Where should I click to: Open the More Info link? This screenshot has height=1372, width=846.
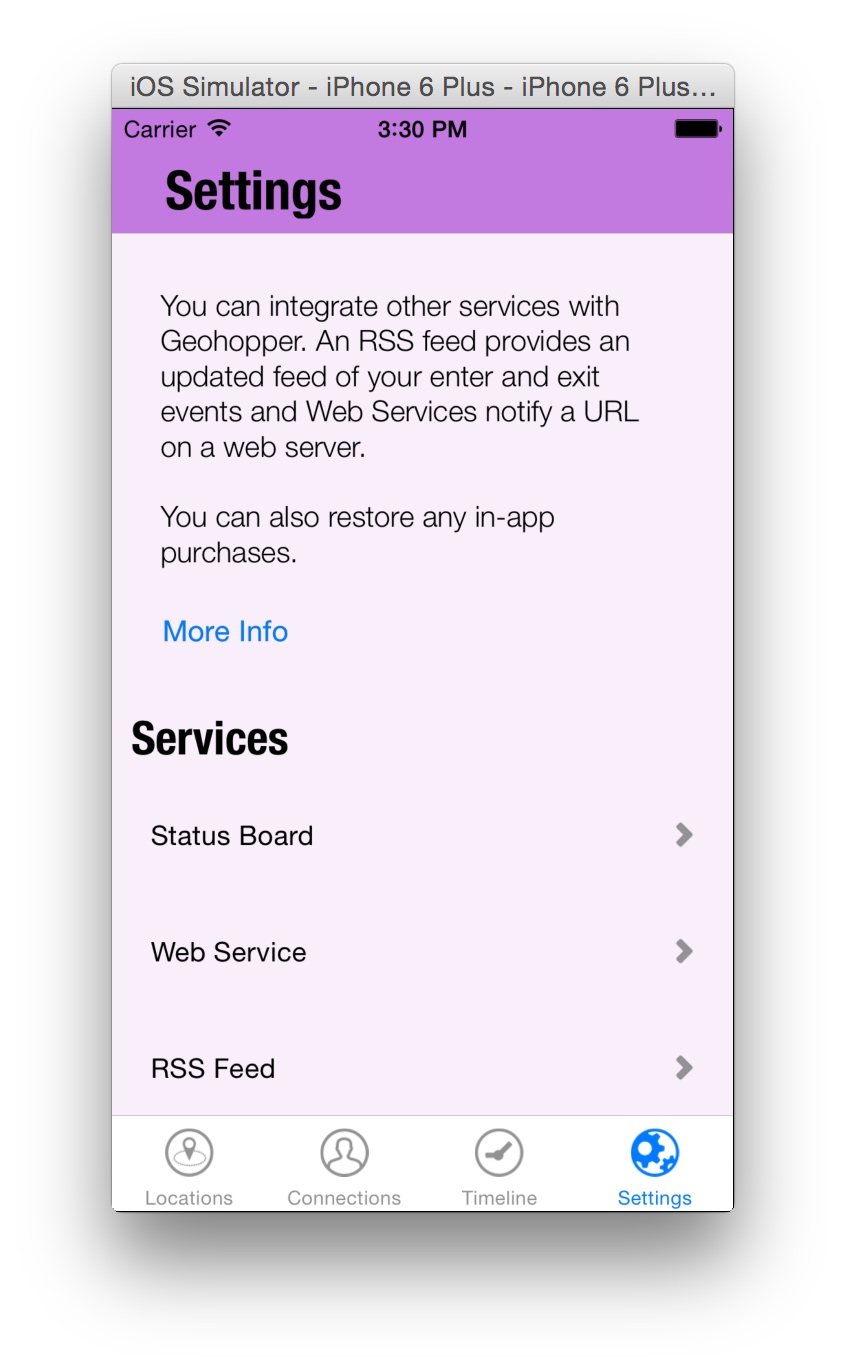click(225, 631)
